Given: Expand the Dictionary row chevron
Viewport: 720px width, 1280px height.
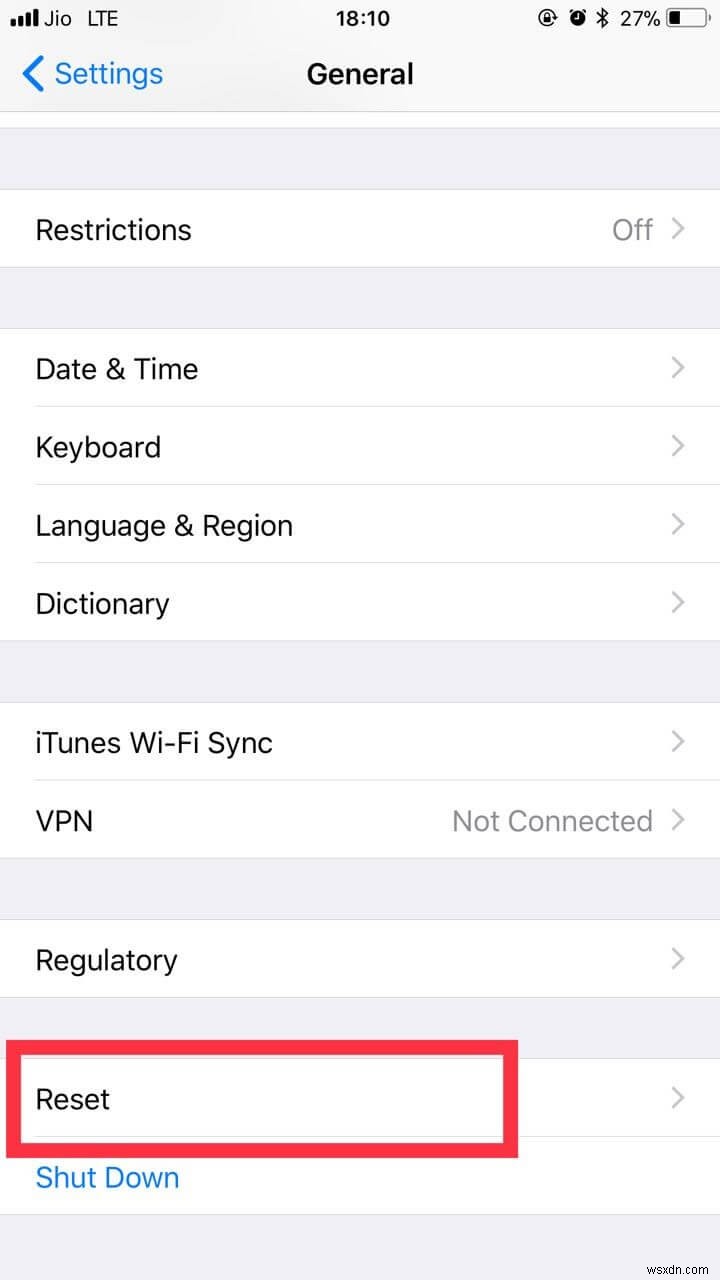Looking at the screenshot, I should point(678,603).
